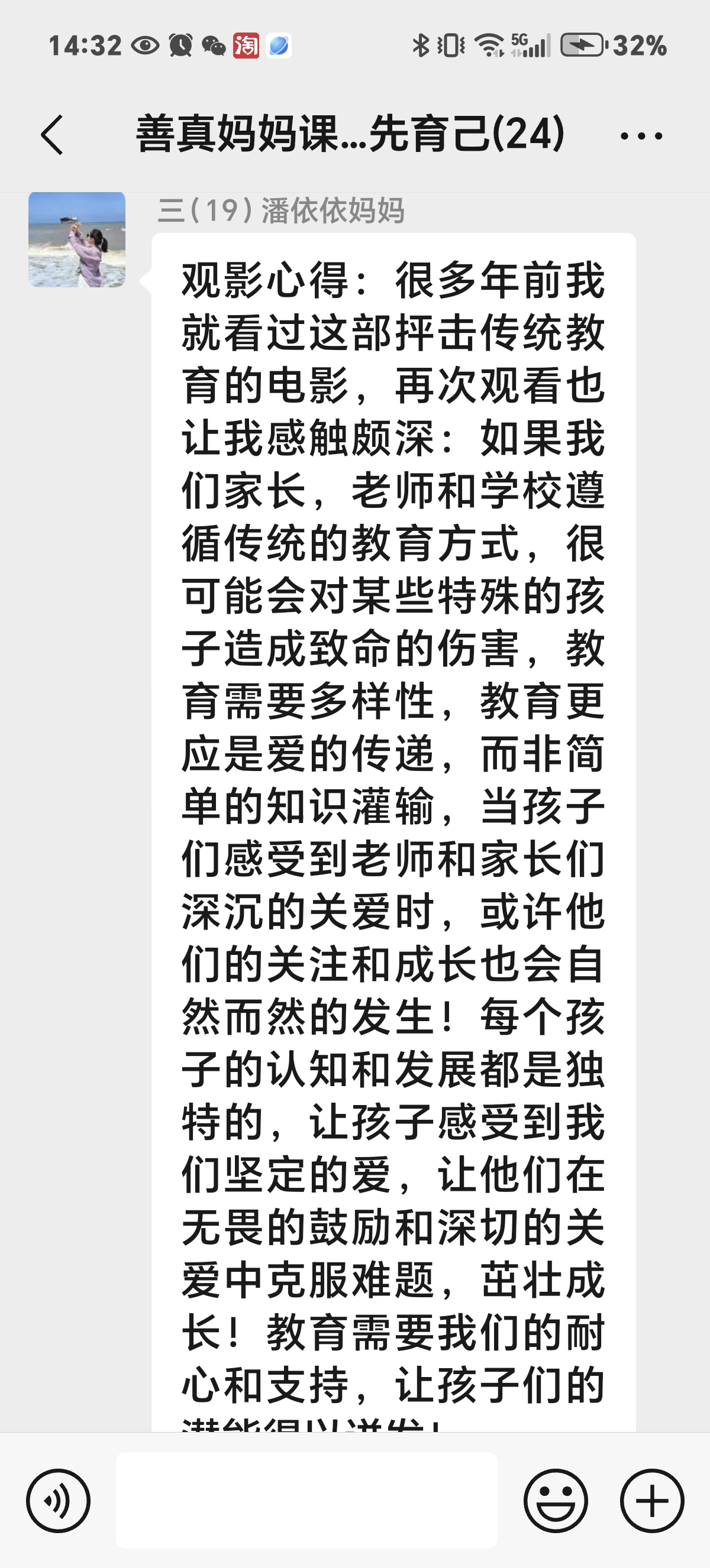Open group chat info via three dots
This screenshot has width=710, height=1568.
[641, 135]
